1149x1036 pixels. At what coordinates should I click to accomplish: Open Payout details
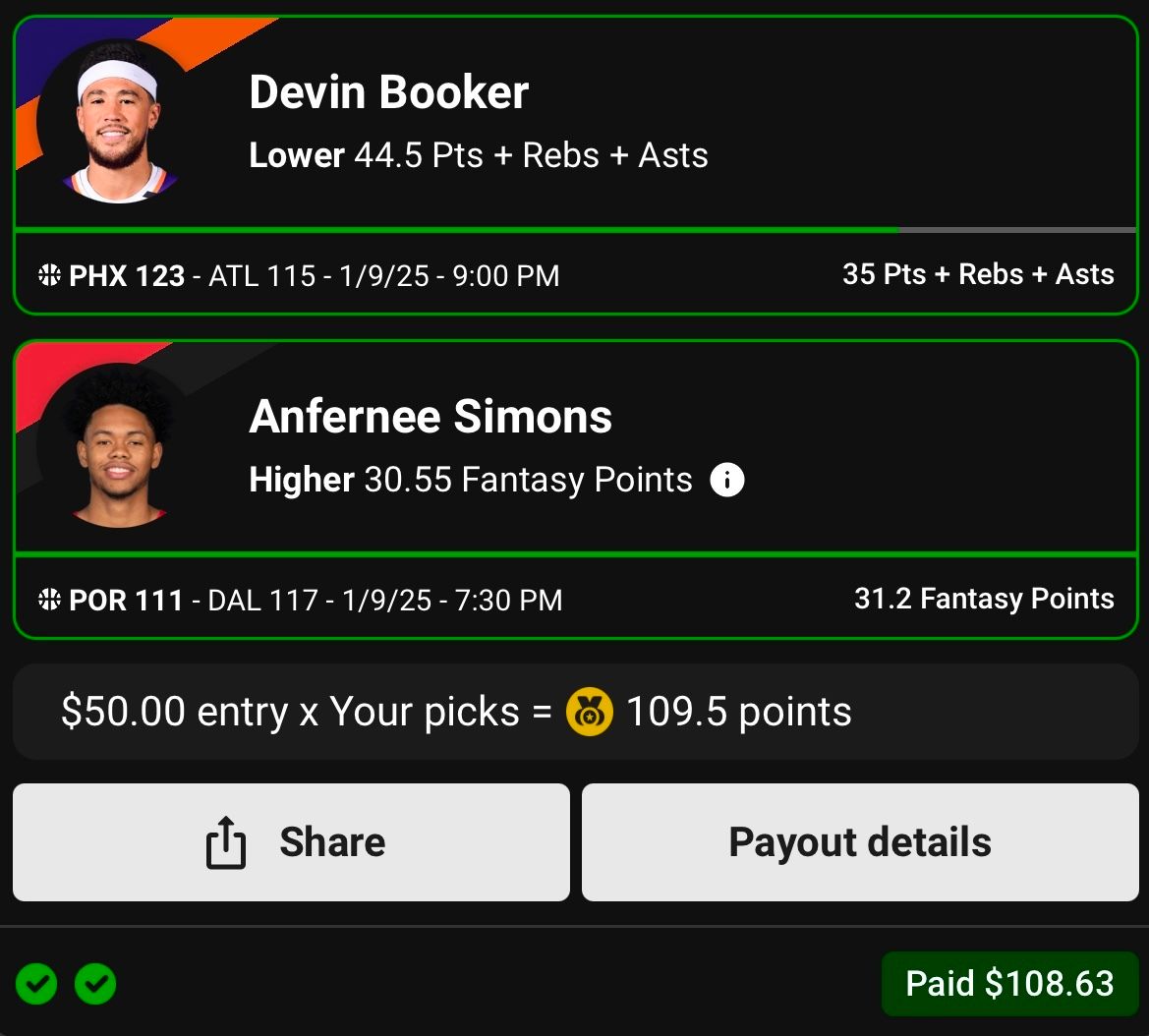pos(860,842)
